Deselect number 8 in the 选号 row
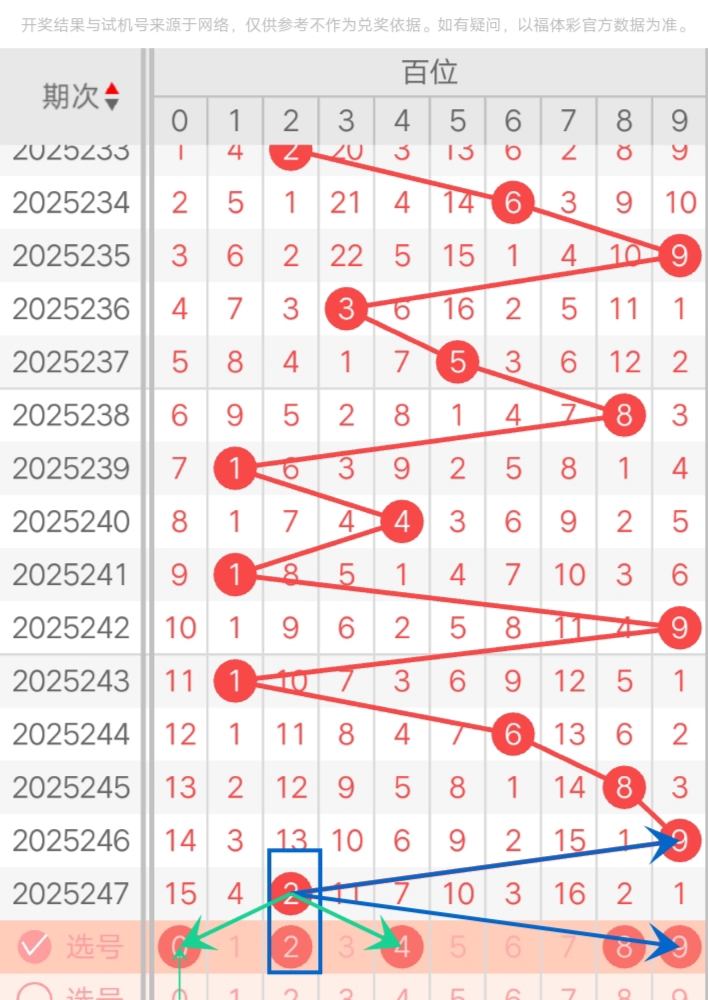This screenshot has width=708, height=1000. point(624,946)
